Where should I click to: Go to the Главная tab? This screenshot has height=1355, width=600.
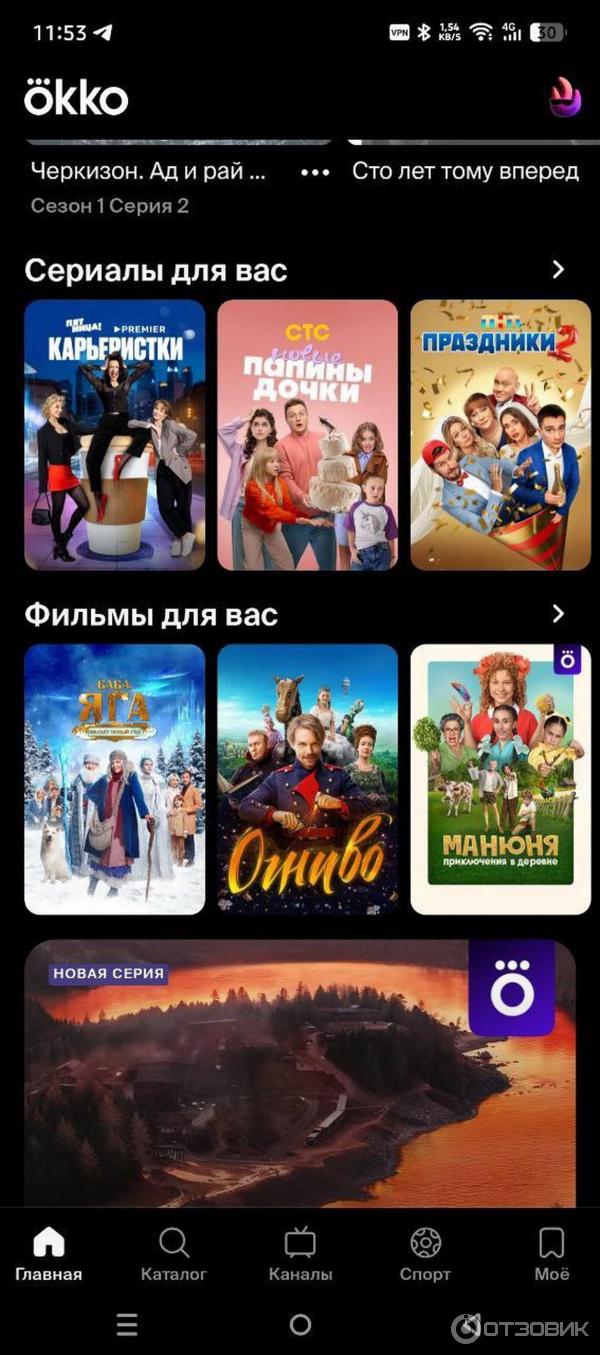pyautogui.click(x=48, y=1255)
